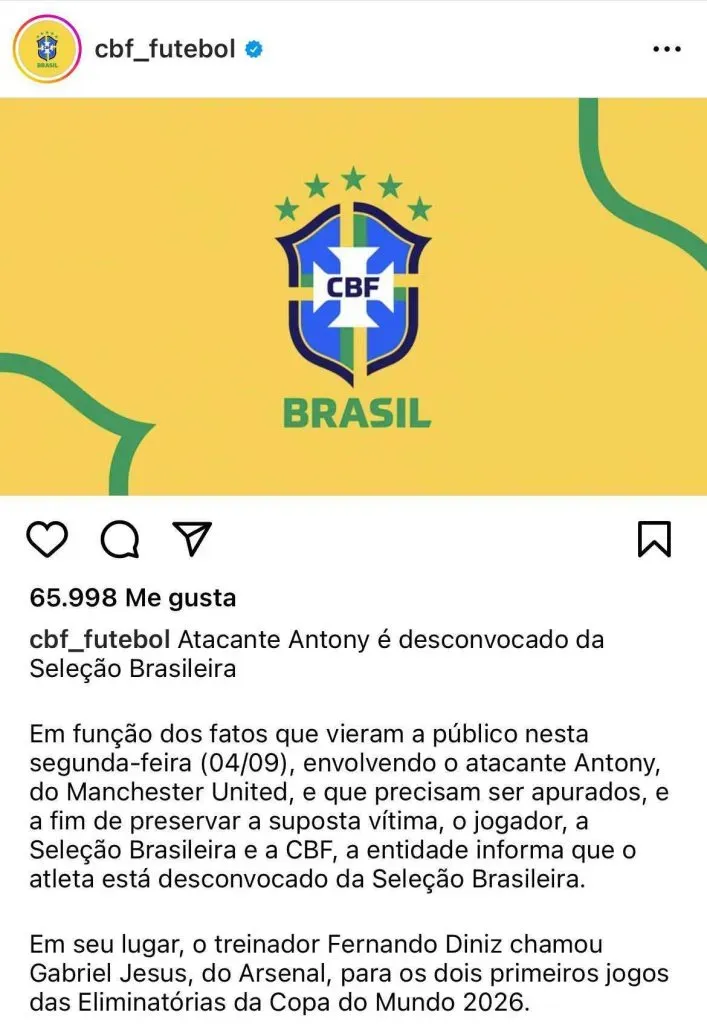Like the post with the heart icon
This screenshot has width=707, height=1024.
pyautogui.click(x=46, y=539)
